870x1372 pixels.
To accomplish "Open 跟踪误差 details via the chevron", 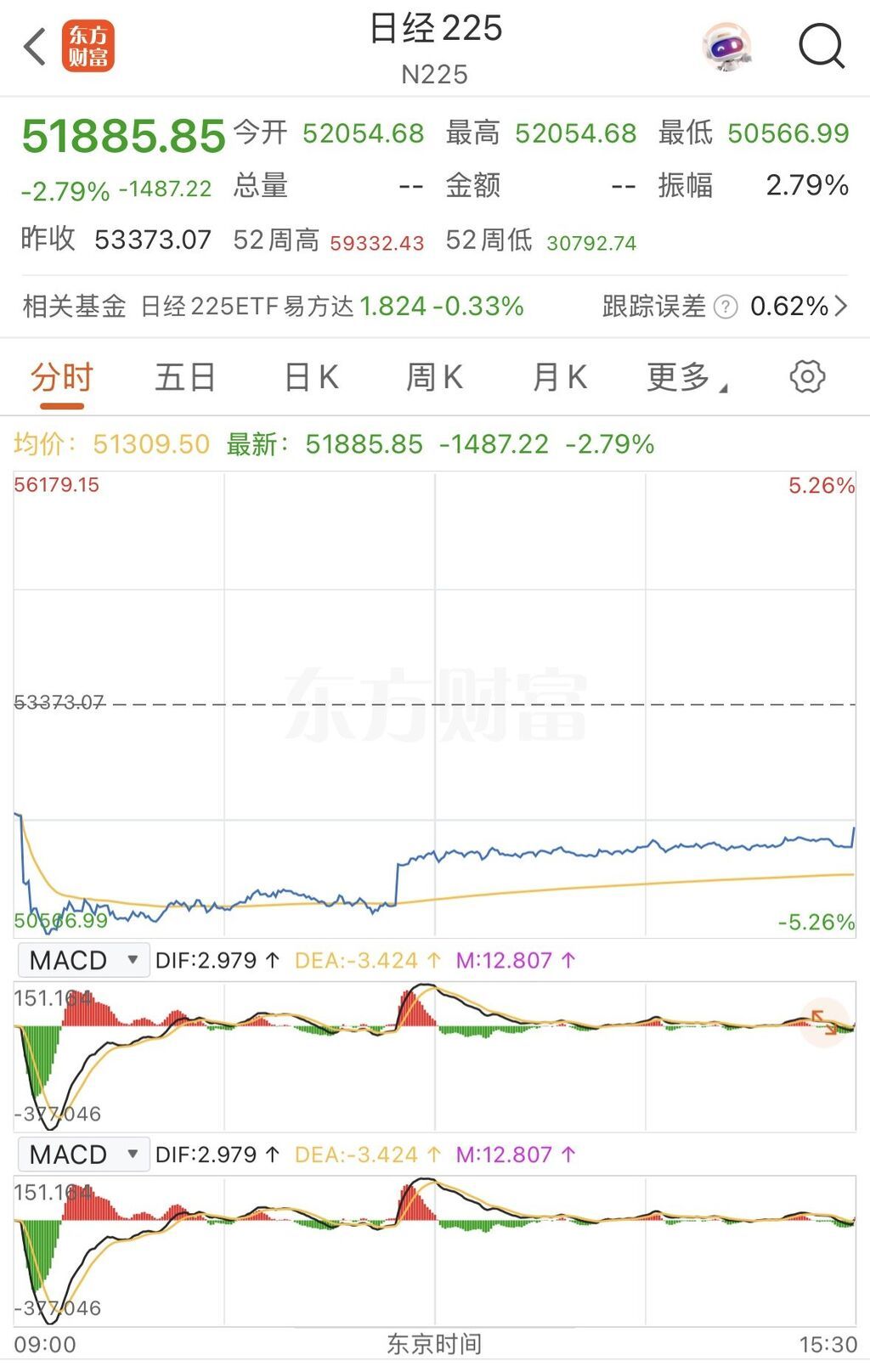I will (841, 306).
